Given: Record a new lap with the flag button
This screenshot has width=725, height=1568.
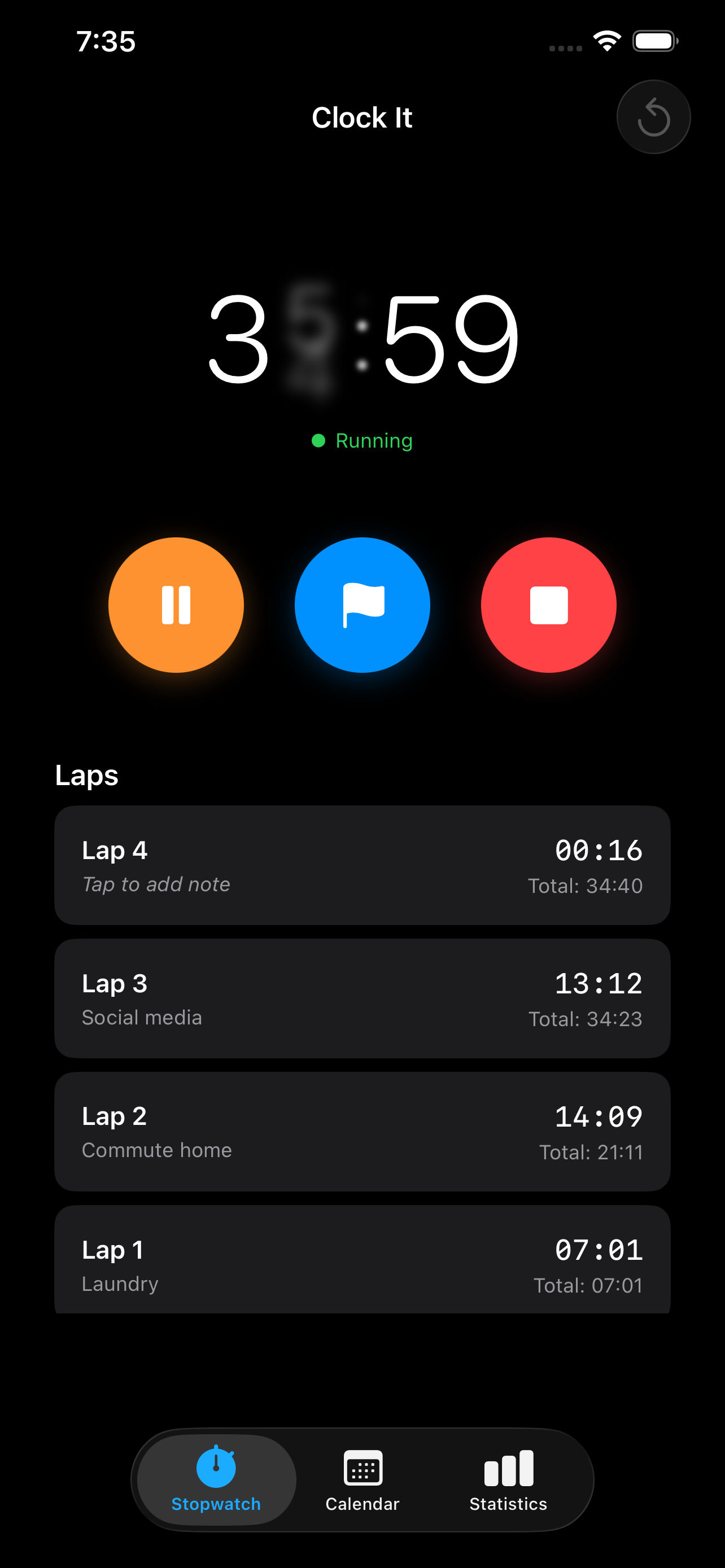Looking at the screenshot, I should 362,605.
